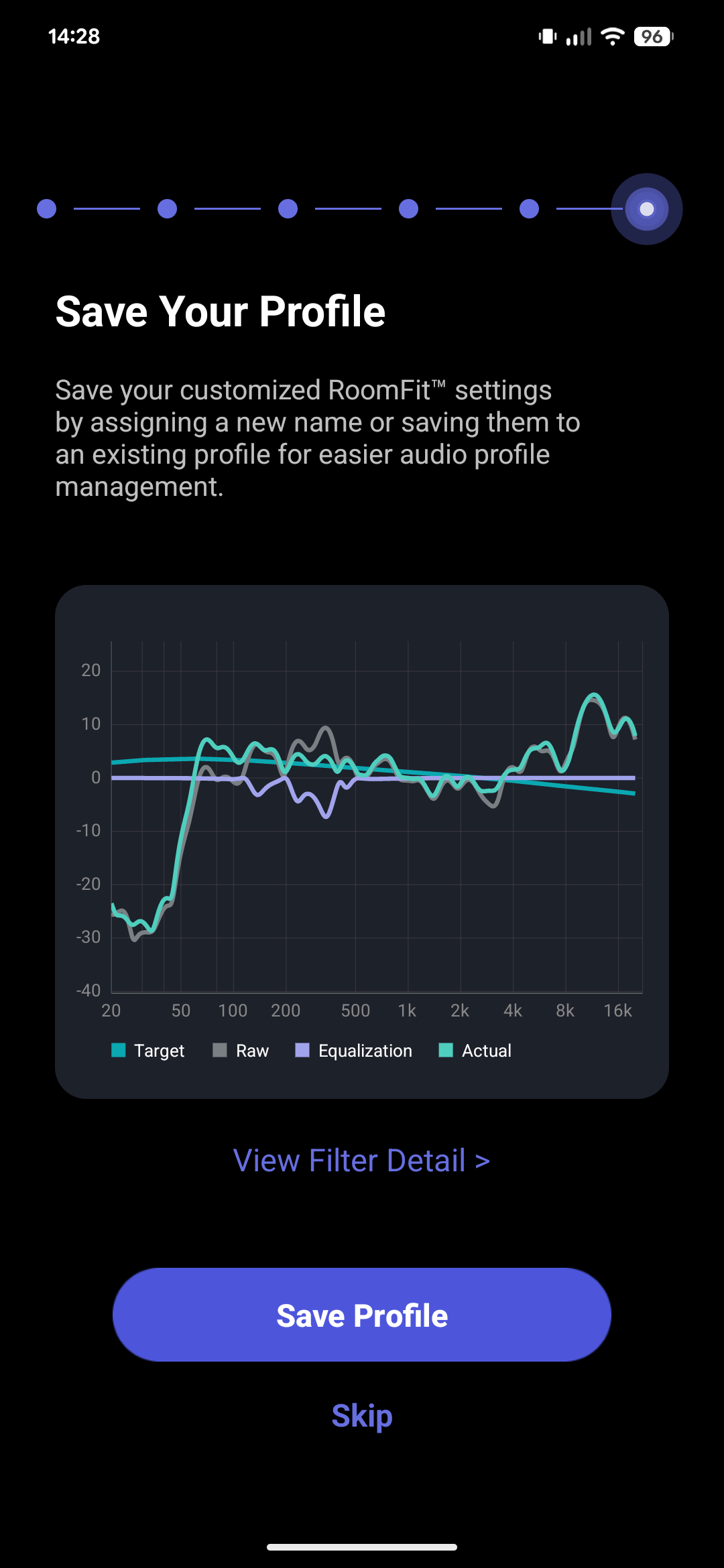Open View Filter Detail

pos(362,1161)
